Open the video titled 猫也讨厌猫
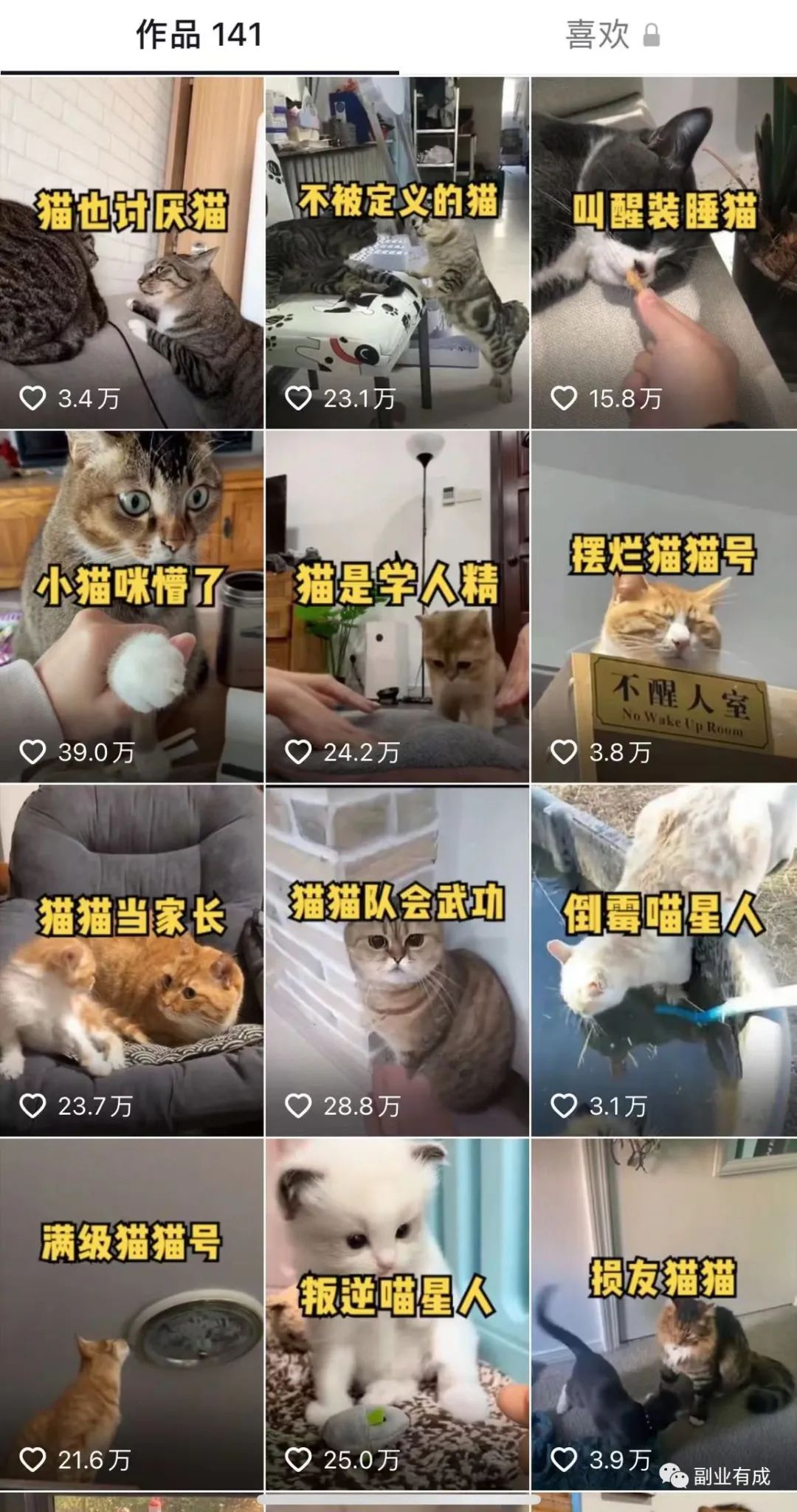This screenshot has height=1512, width=797. (x=131, y=252)
